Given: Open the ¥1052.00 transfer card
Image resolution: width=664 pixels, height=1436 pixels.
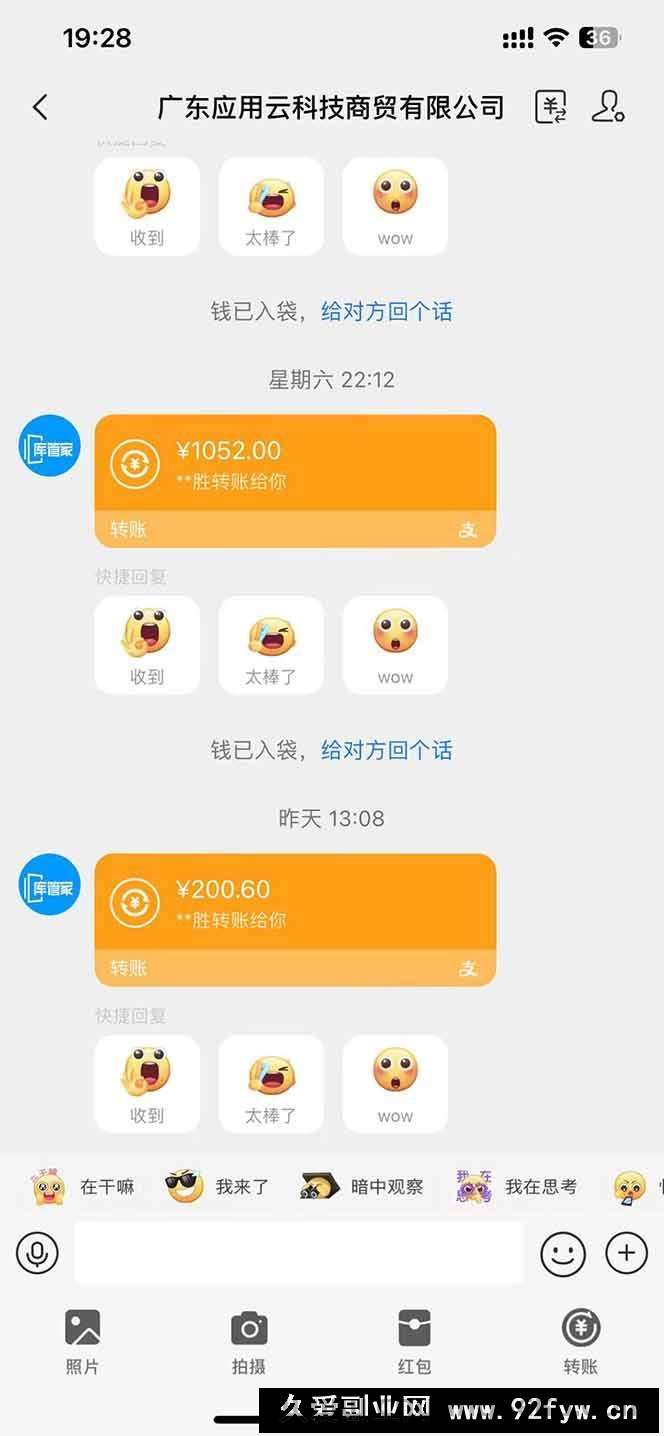Looking at the screenshot, I should click(x=295, y=467).
